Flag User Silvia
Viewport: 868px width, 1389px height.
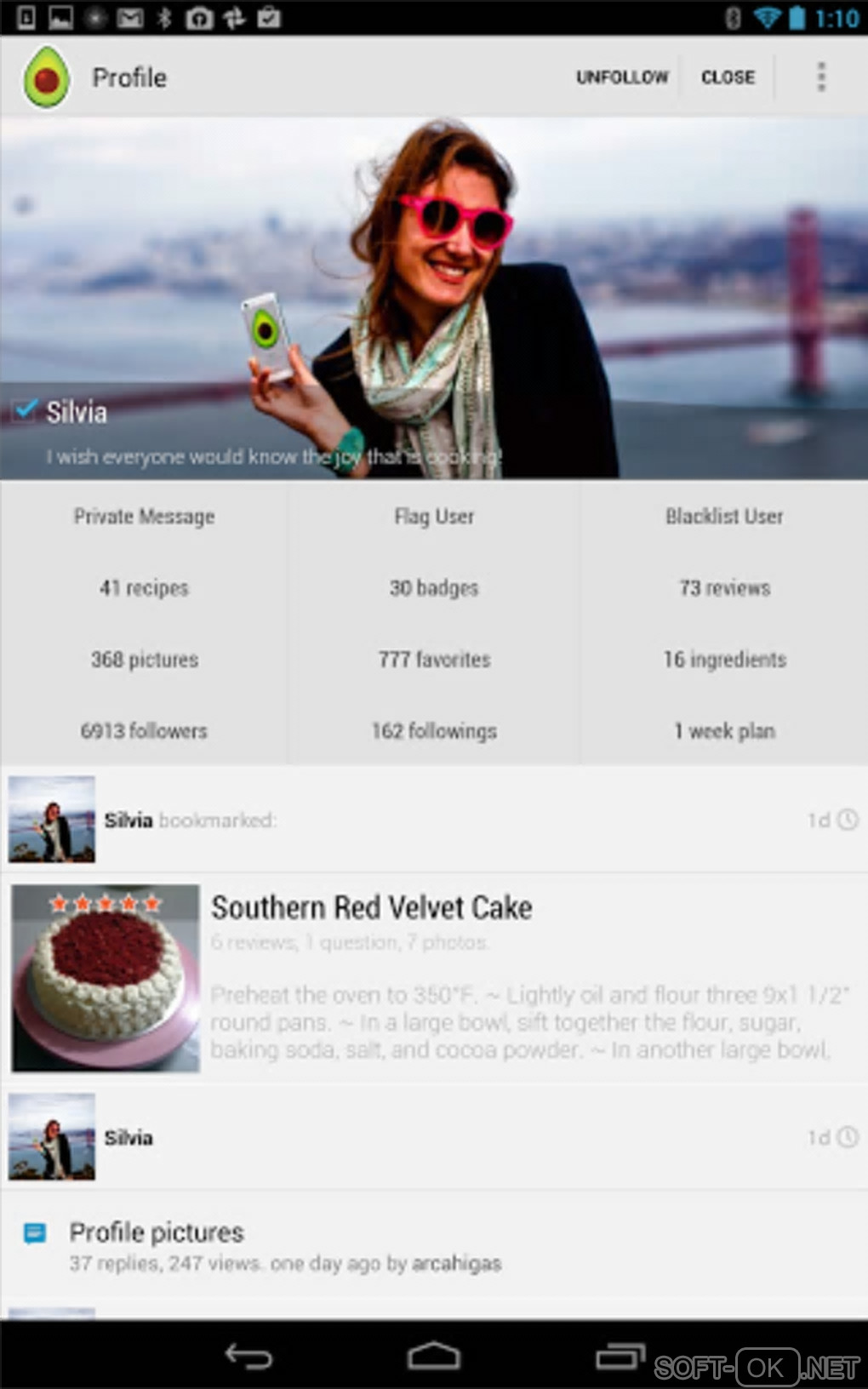pyautogui.click(x=434, y=517)
